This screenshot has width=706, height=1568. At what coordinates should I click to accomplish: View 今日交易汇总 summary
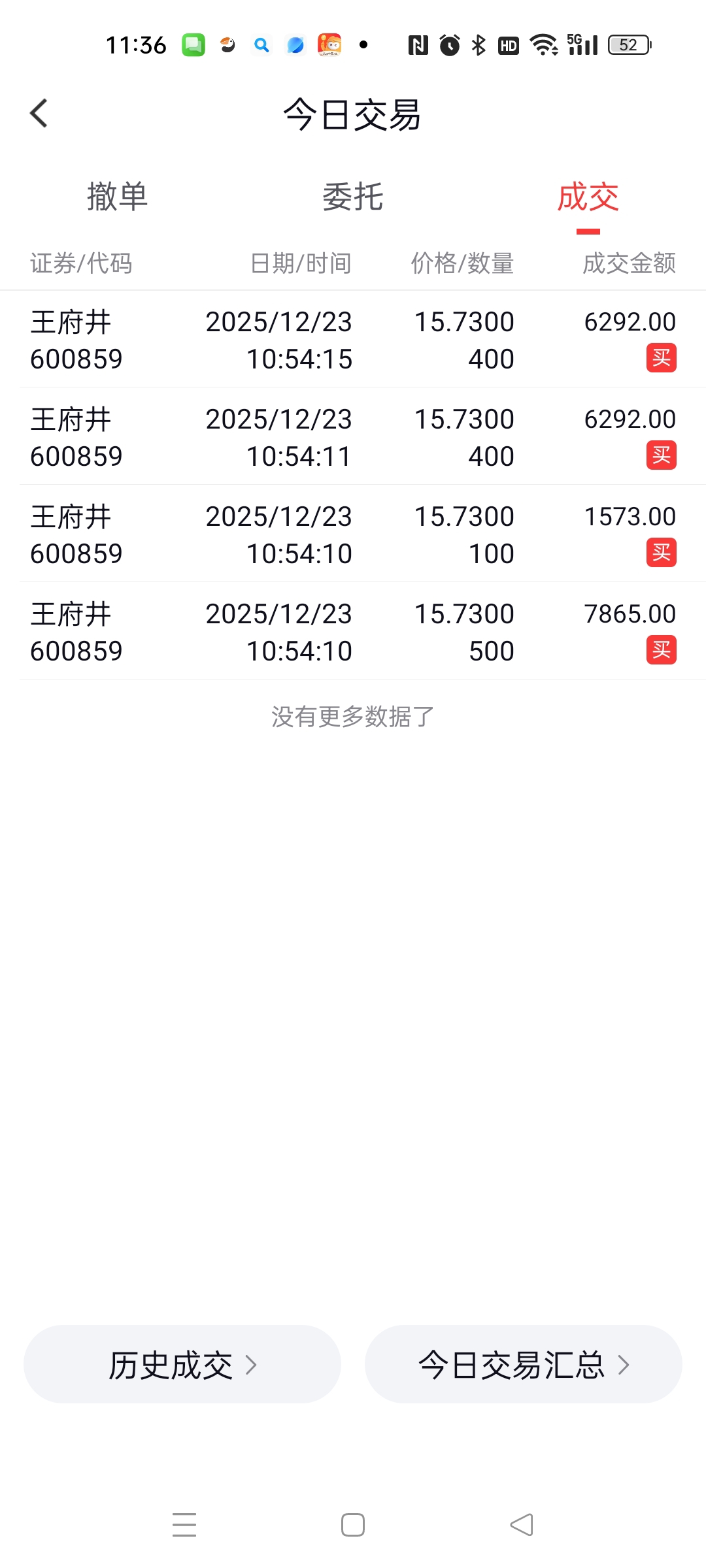[523, 1364]
